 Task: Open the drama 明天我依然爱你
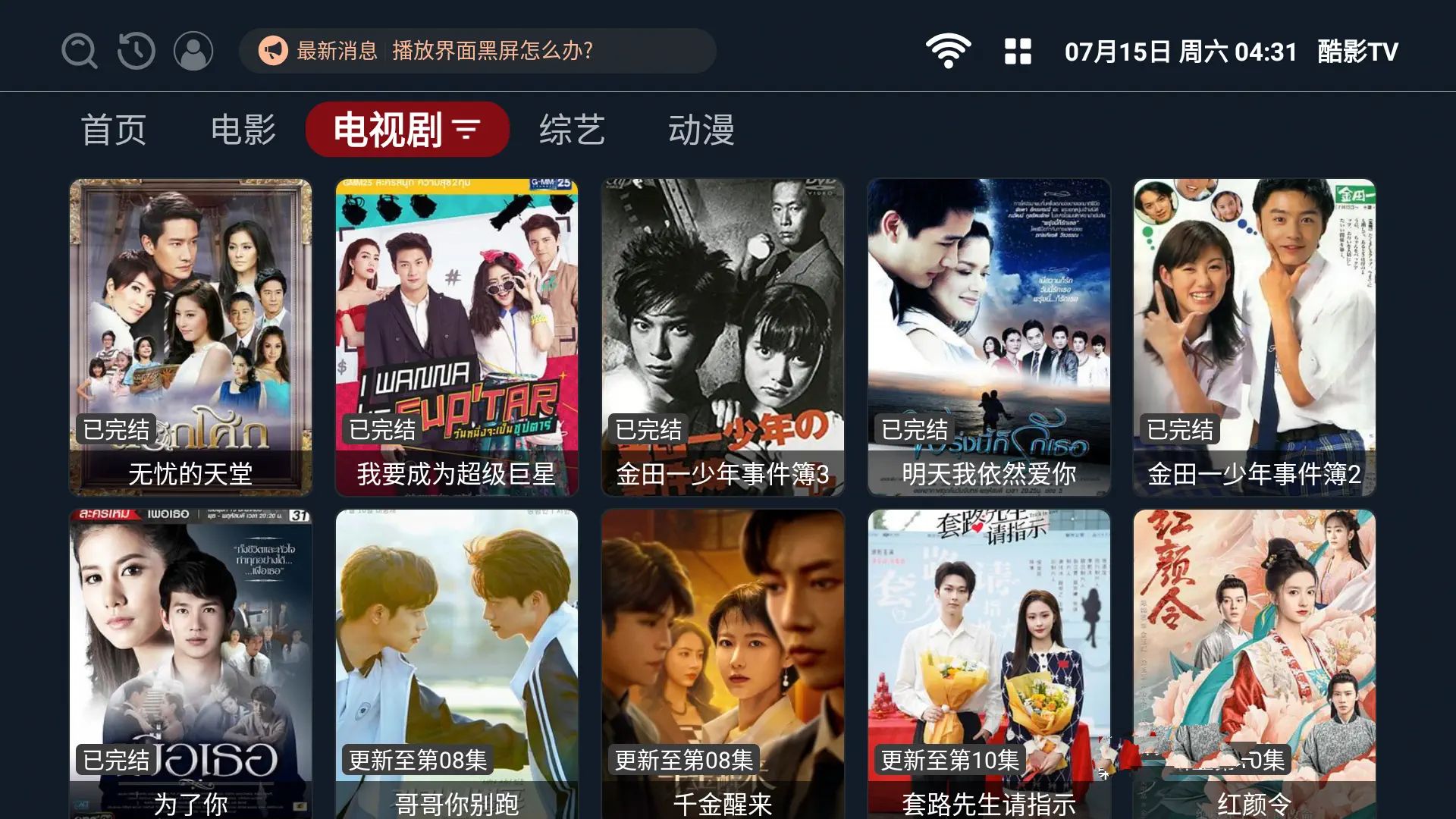click(989, 337)
